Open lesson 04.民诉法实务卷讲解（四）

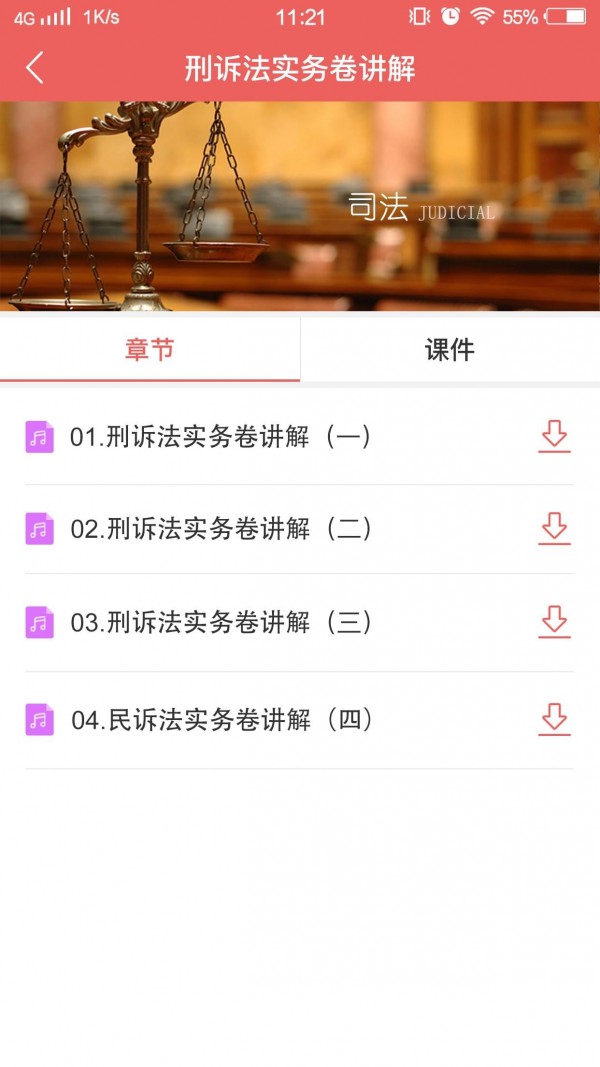(x=222, y=720)
